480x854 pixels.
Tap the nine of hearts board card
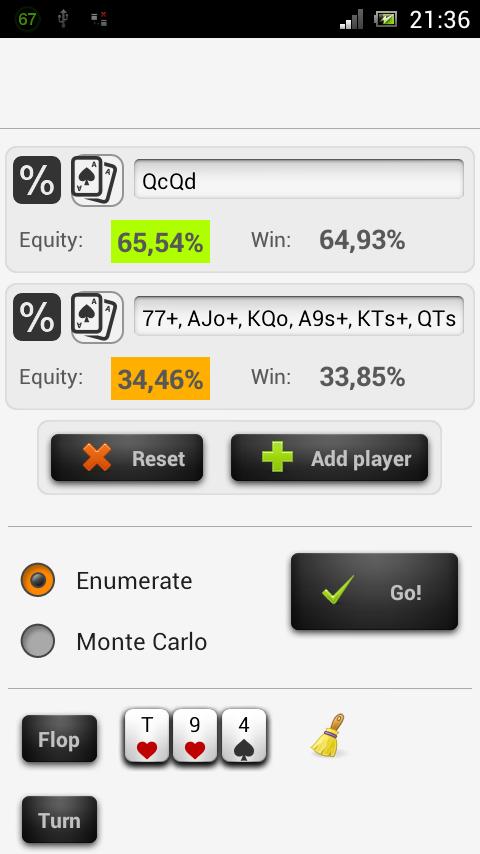(195, 736)
